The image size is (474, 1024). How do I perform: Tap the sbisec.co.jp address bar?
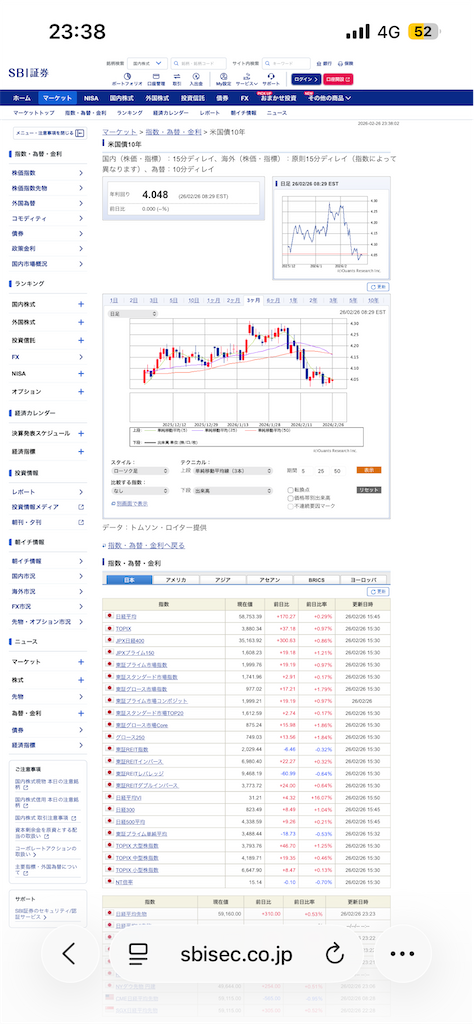click(x=236, y=954)
